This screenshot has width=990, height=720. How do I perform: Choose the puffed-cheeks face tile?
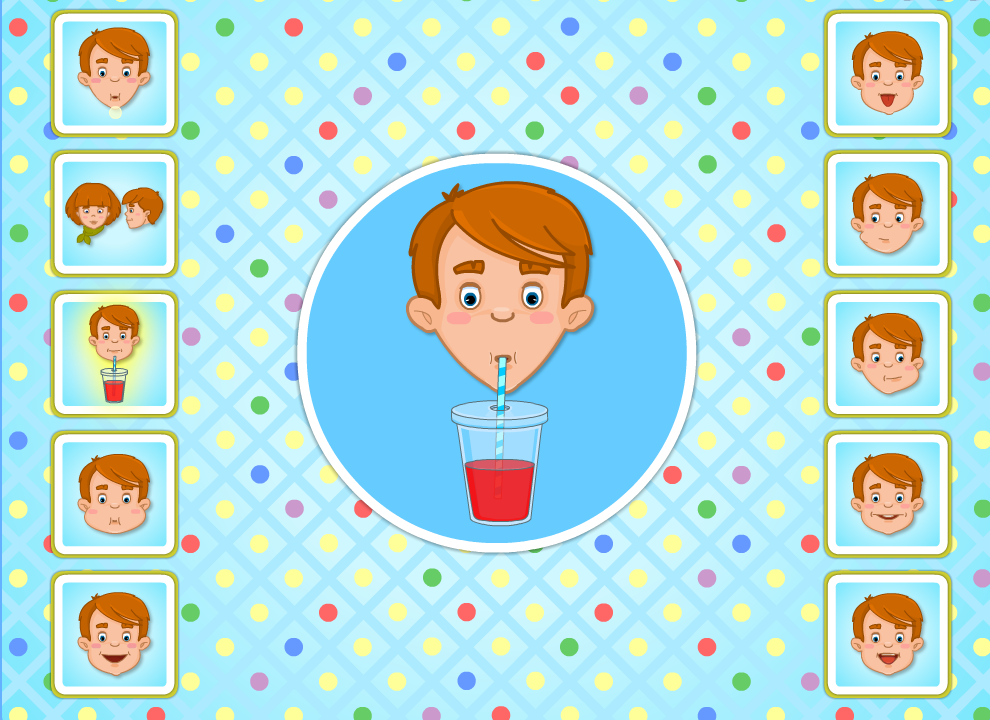point(114,494)
